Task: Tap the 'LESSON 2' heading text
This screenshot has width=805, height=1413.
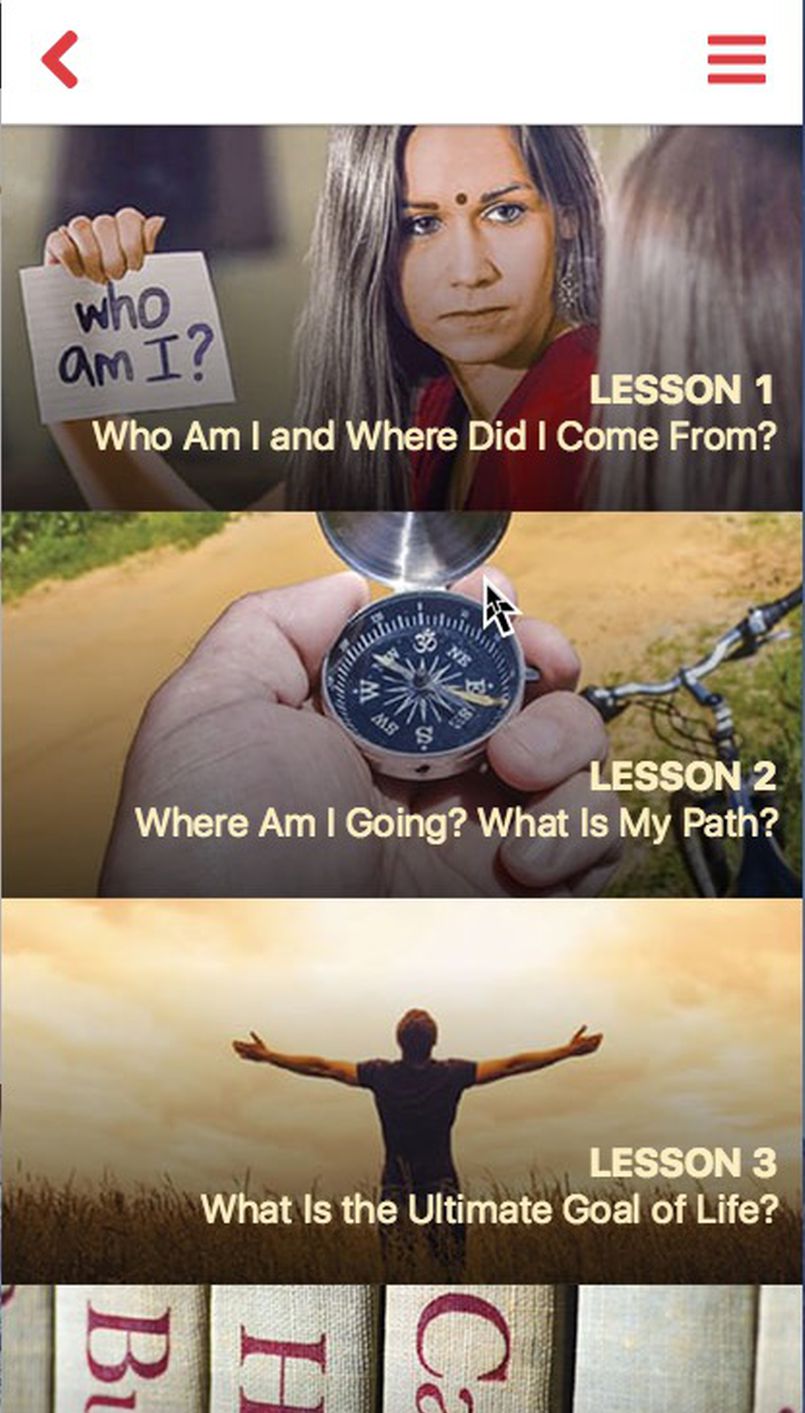Action: [684, 776]
